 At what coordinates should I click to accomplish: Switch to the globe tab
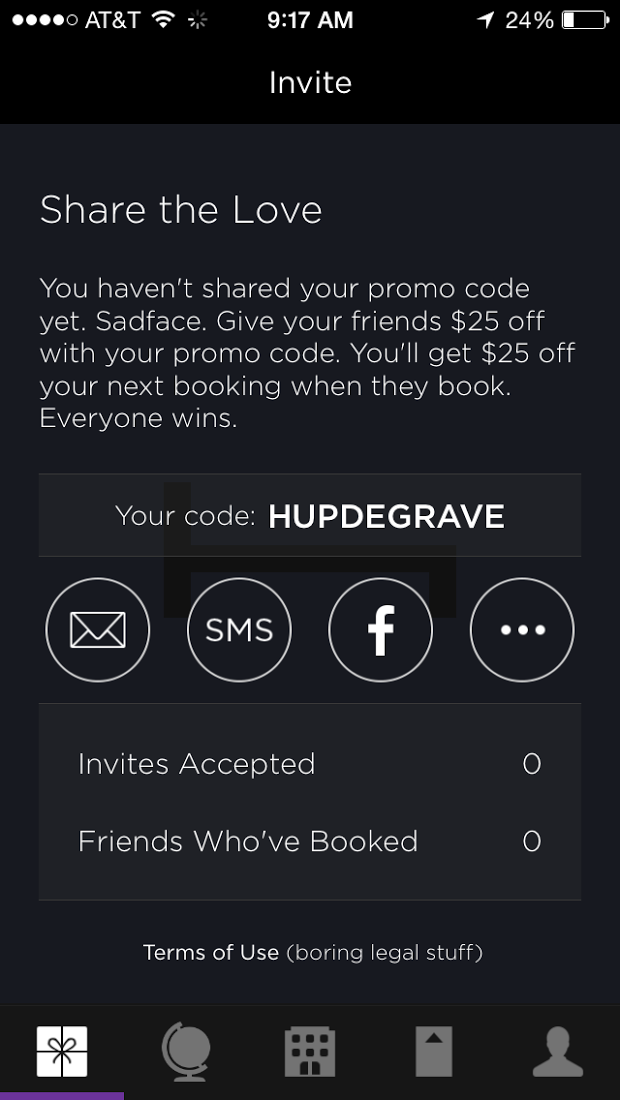tap(186, 1052)
